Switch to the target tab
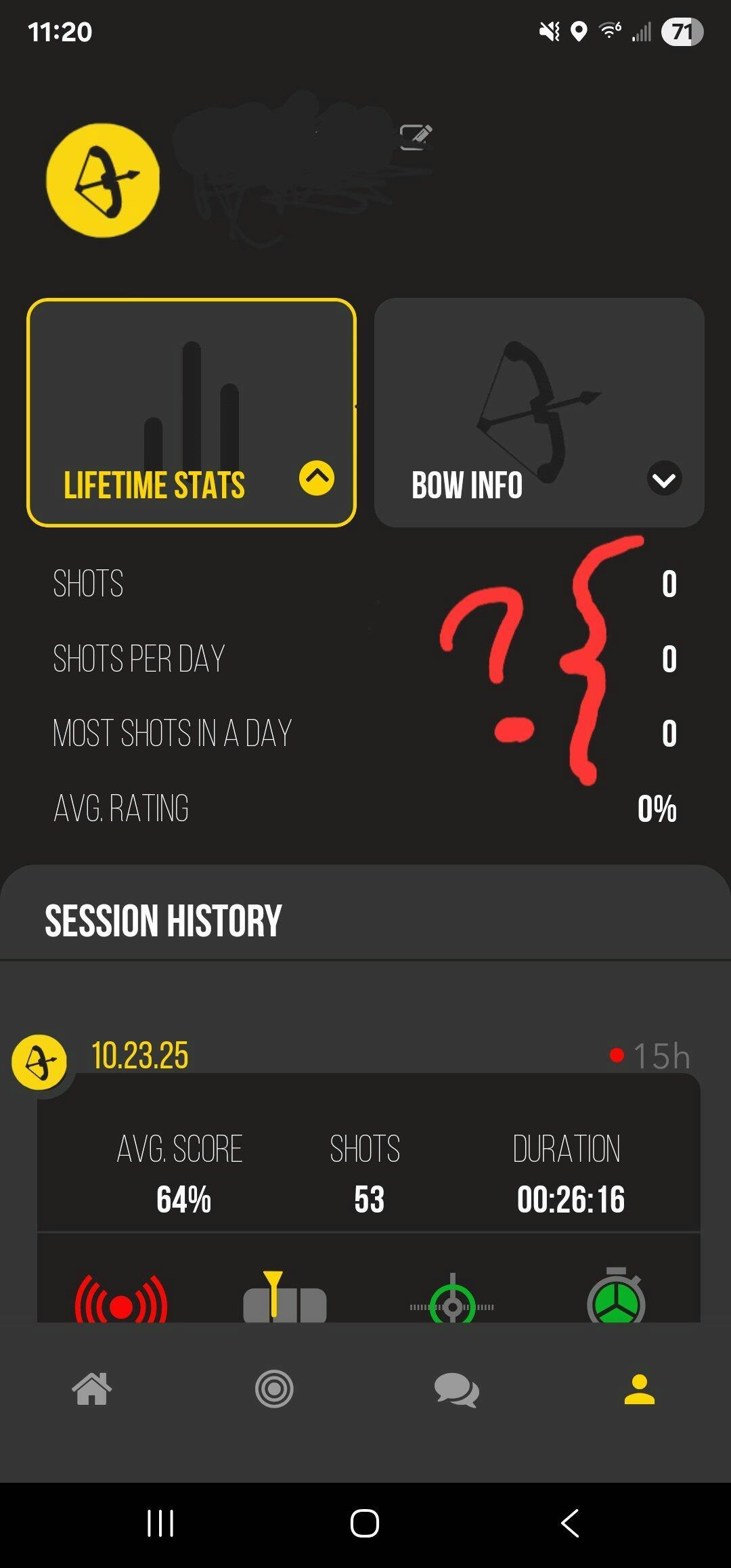The height and width of the screenshot is (1568, 731). point(274,1389)
